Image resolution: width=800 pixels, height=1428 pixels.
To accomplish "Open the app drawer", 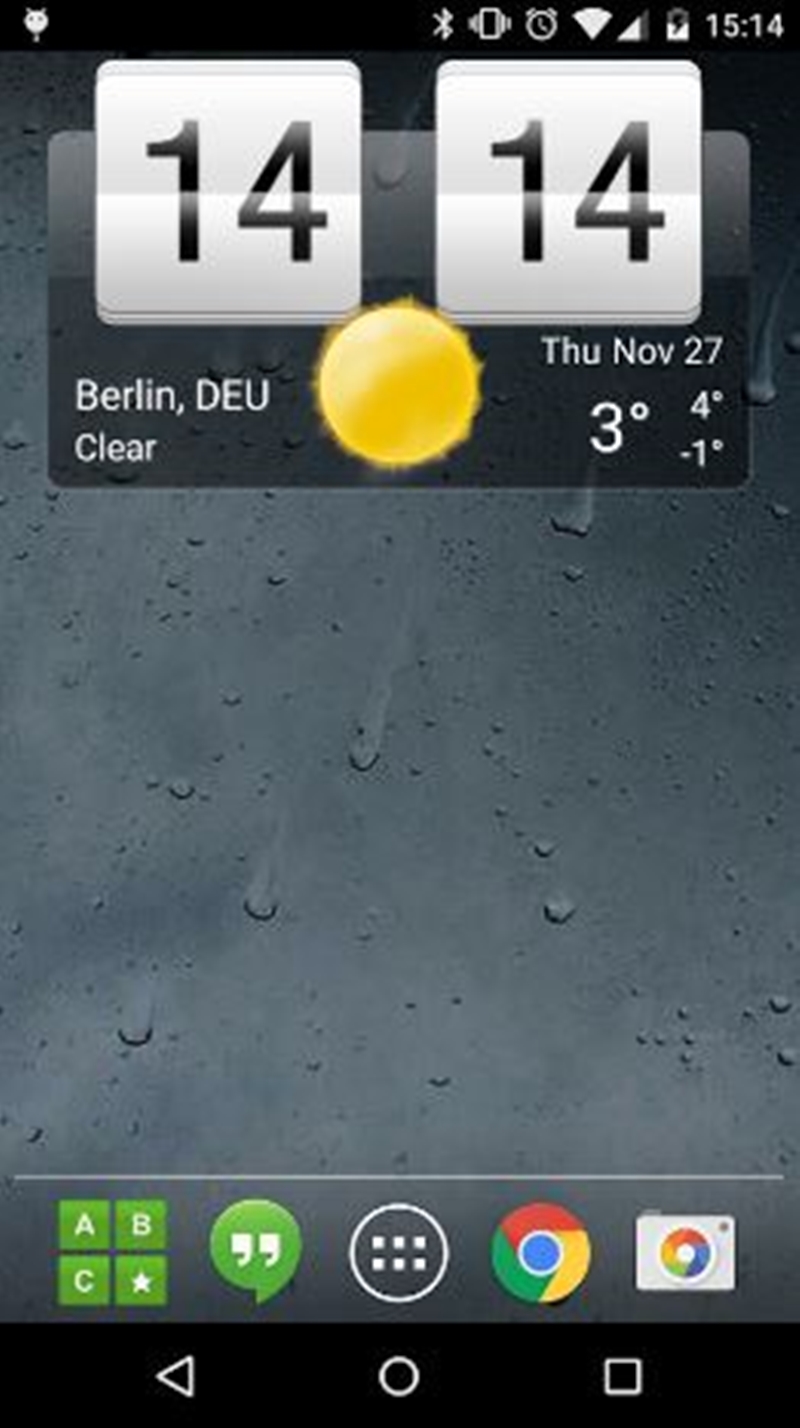I will [399, 1252].
